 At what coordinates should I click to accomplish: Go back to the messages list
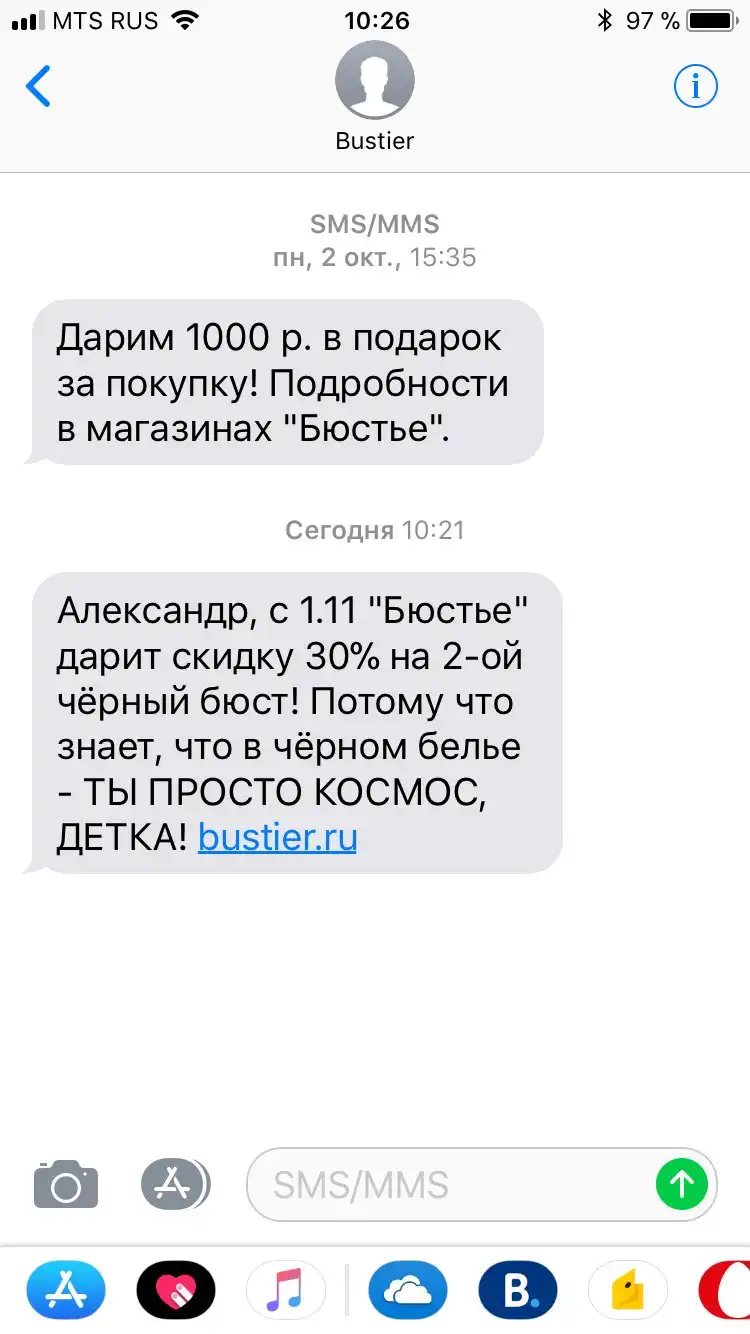[38, 87]
